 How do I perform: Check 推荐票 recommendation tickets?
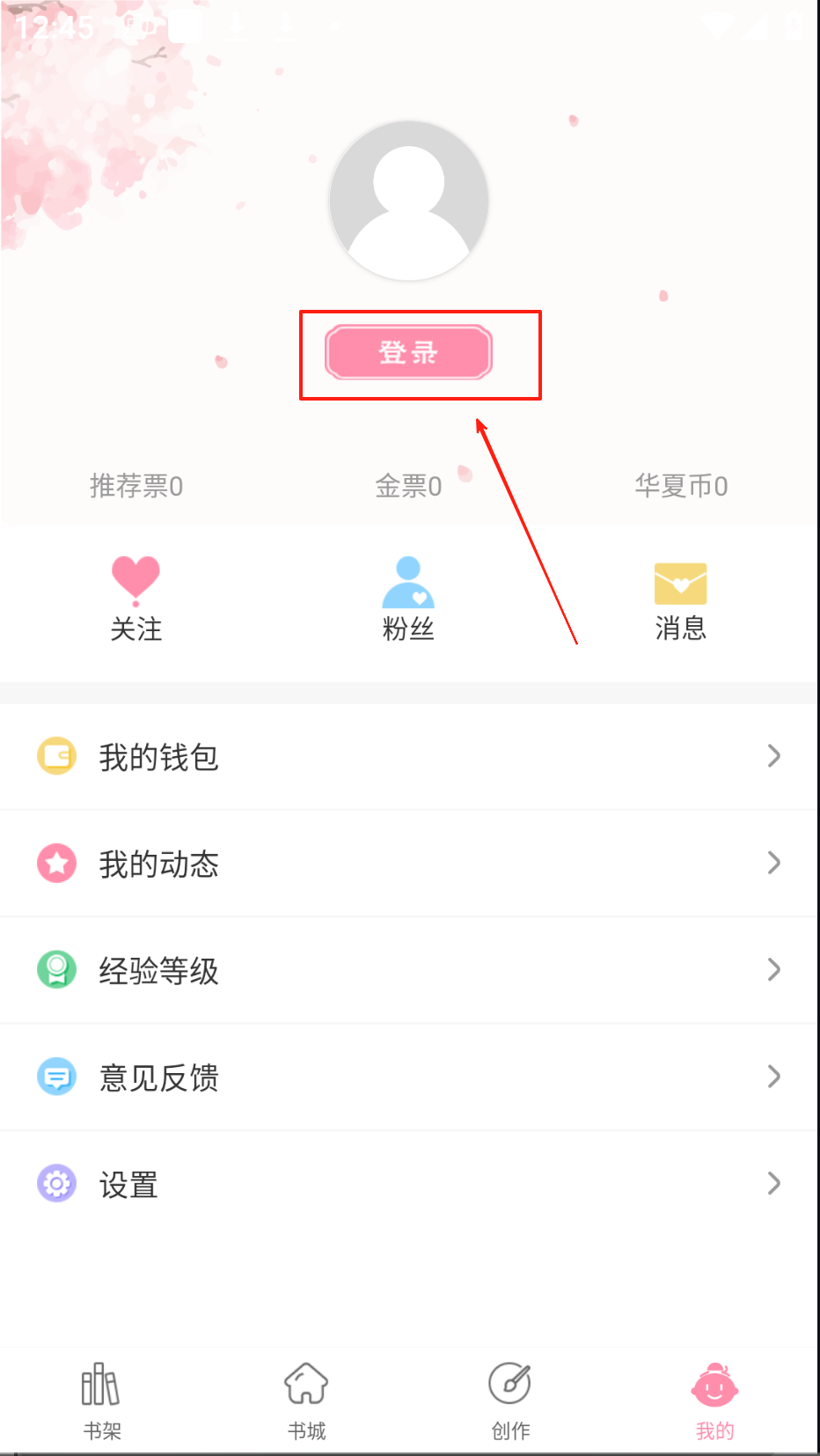coord(136,486)
